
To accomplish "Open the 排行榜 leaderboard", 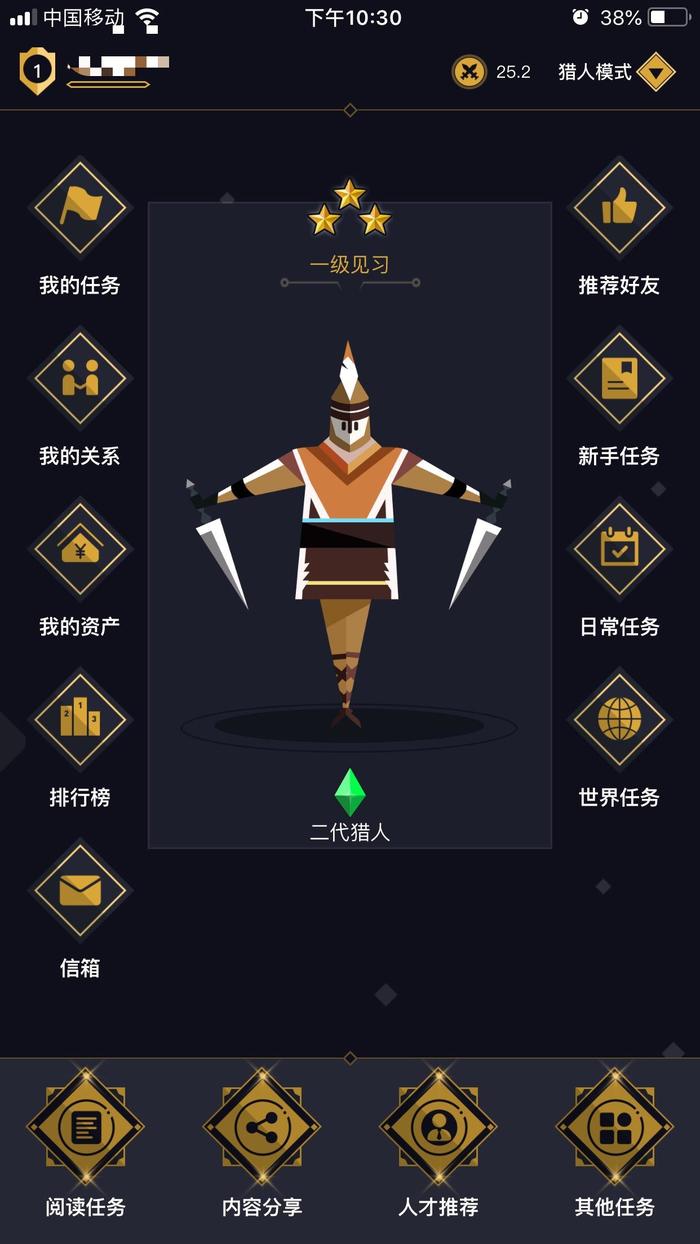I will pos(80,720).
